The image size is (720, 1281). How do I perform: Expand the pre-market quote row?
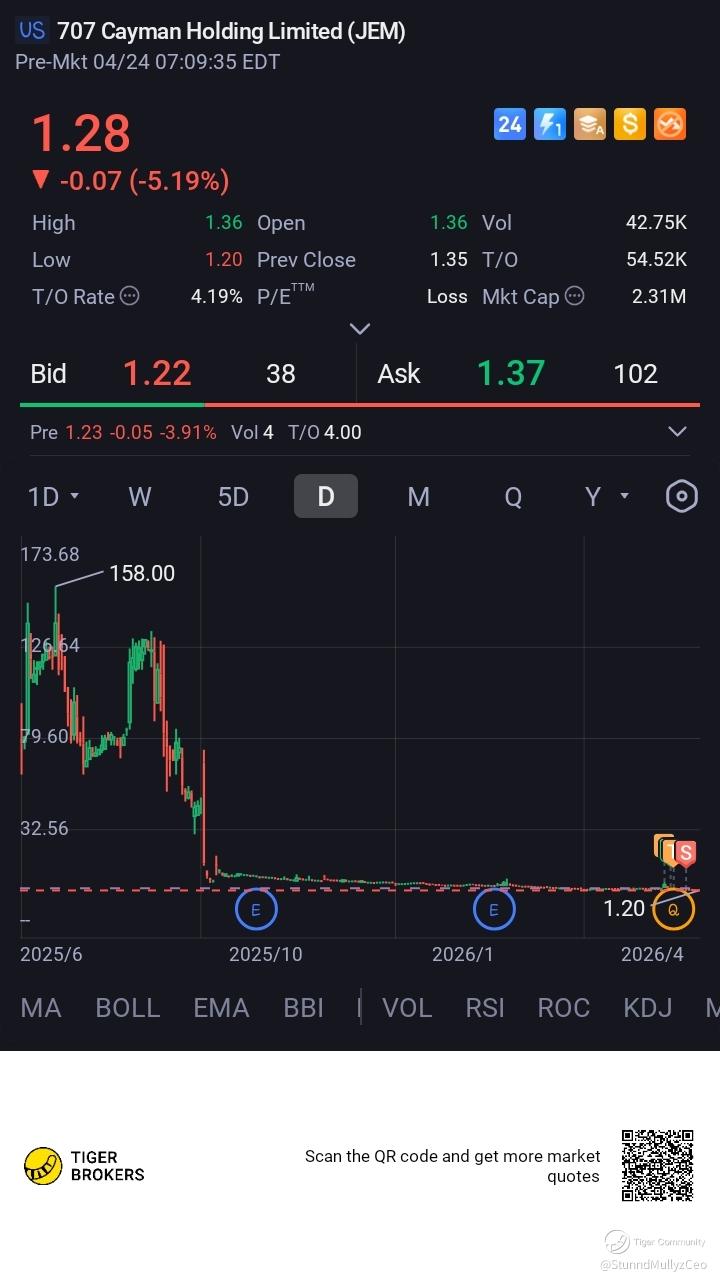pyautogui.click(x=677, y=432)
